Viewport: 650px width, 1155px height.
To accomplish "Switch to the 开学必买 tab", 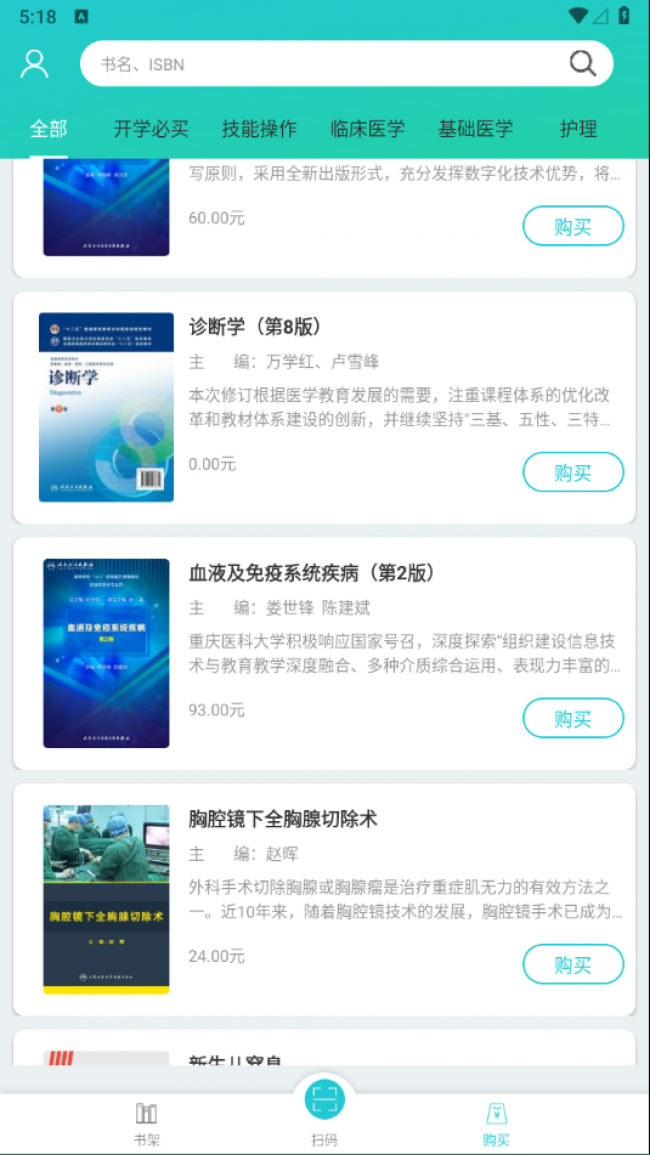I will coord(151,129).
